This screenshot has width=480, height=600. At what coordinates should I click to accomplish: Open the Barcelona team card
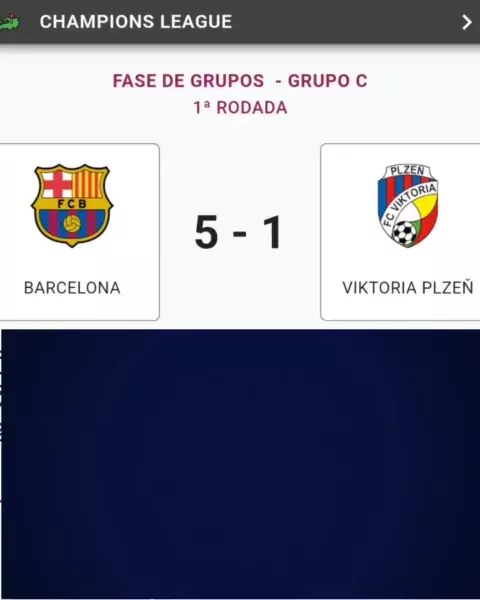tap(80, 232)
